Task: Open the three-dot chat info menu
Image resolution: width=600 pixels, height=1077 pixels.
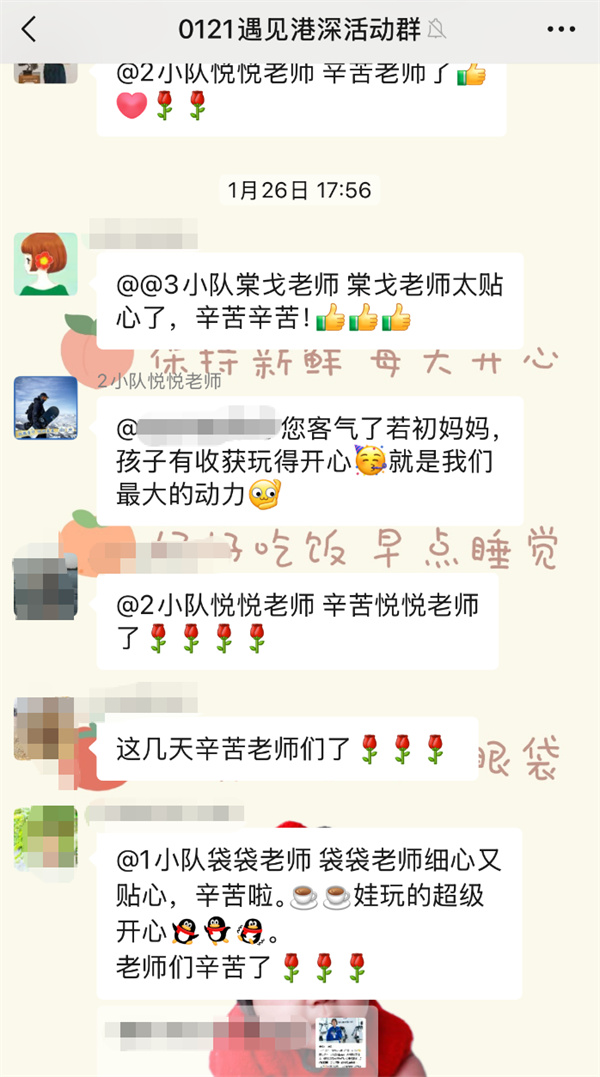Action: (561, 30)
